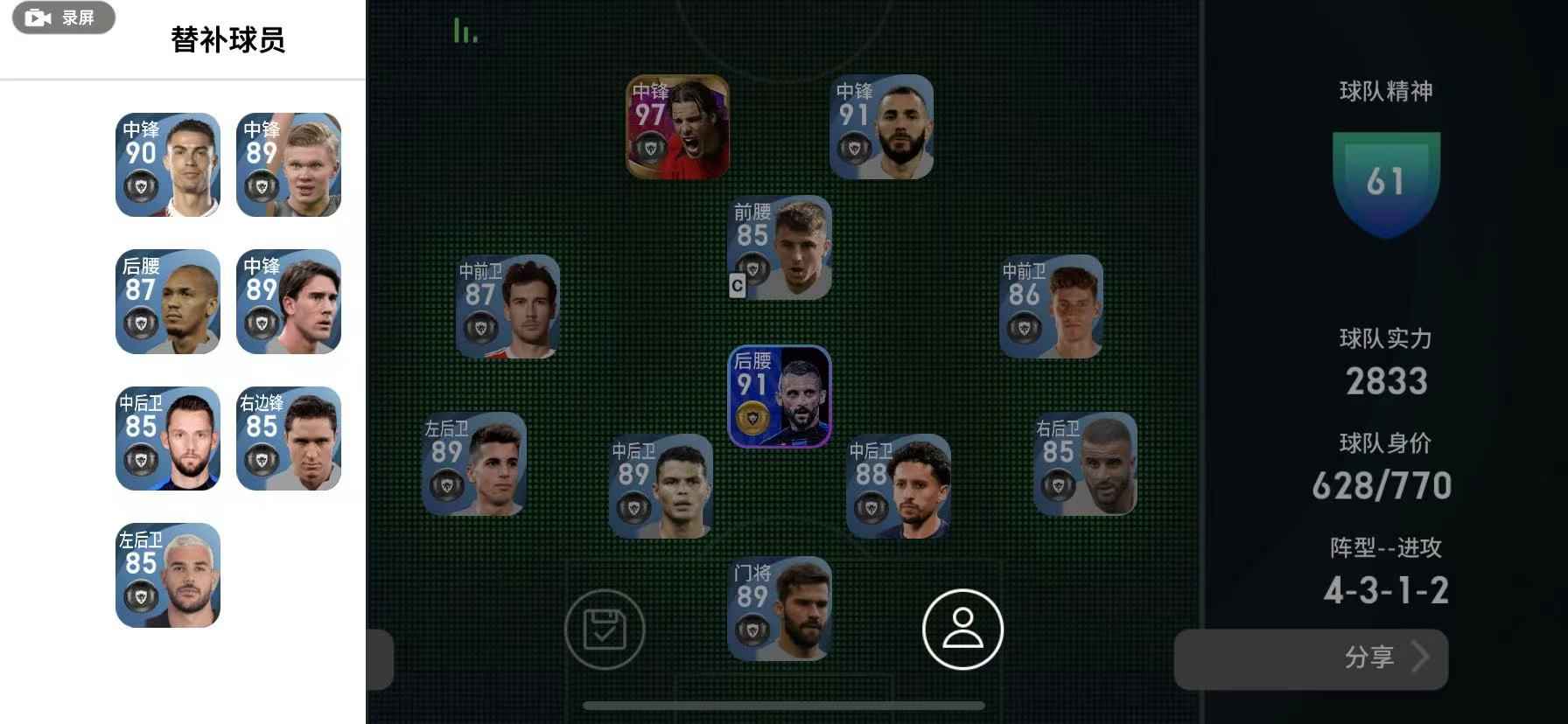1568x724 pixels.
Task: Open the player profile icon
Action: (x=962, y=629)
